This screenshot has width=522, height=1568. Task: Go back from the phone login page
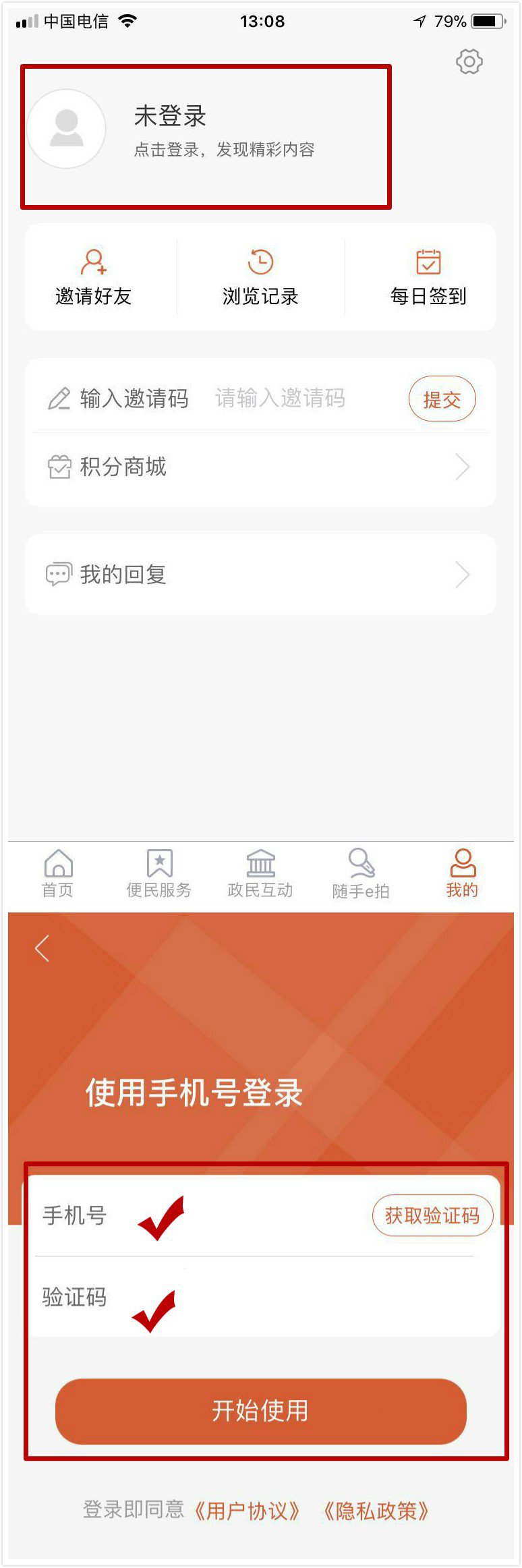point(42,948)
